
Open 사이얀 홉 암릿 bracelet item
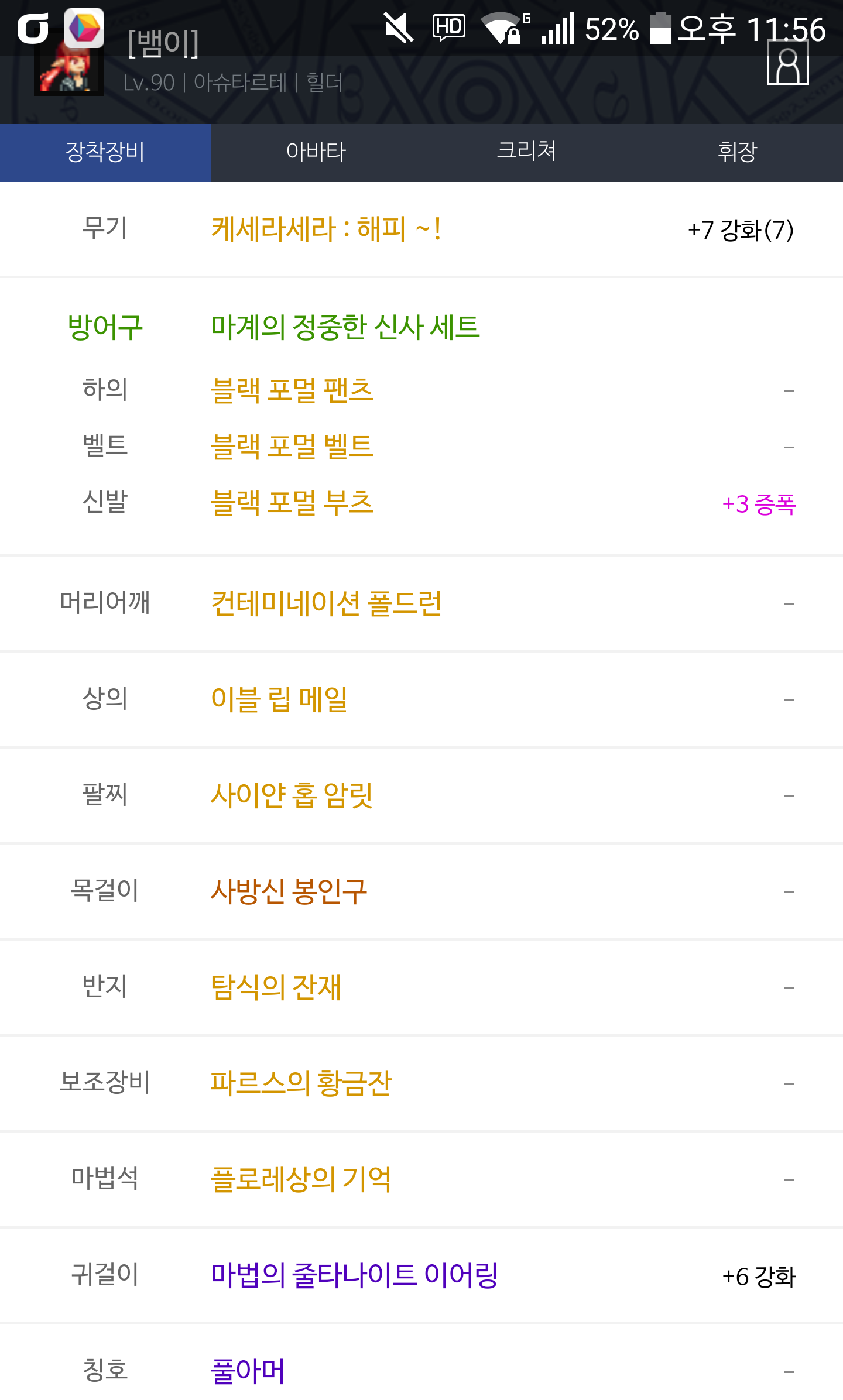pyautogui.click(x=292, y=795)
